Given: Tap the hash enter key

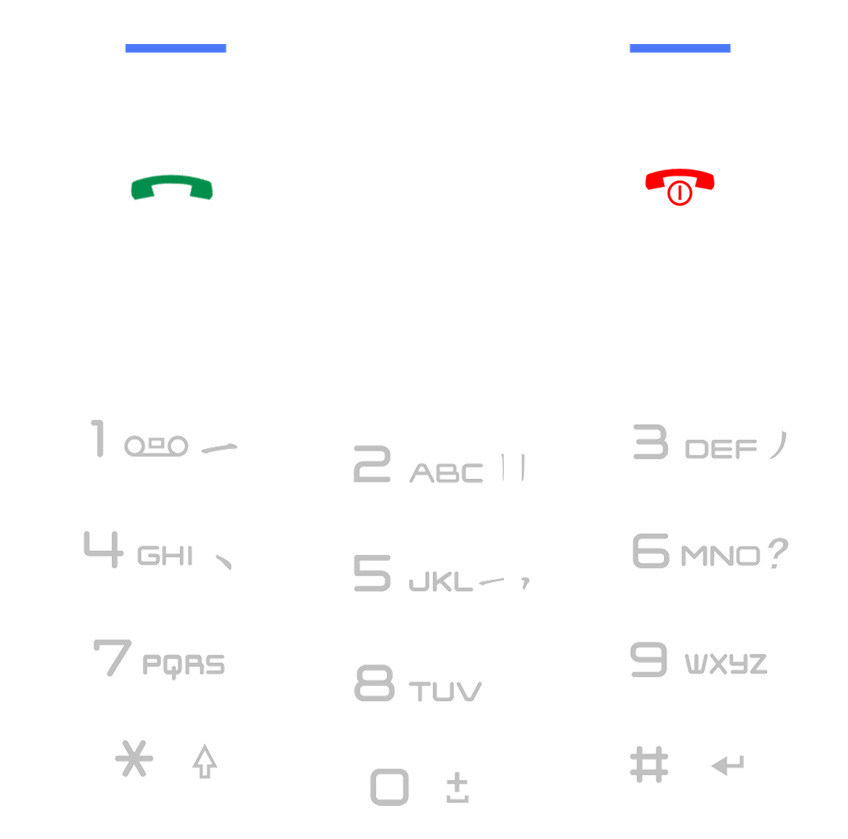Looking at the screenshot, I should pos(686,766).
